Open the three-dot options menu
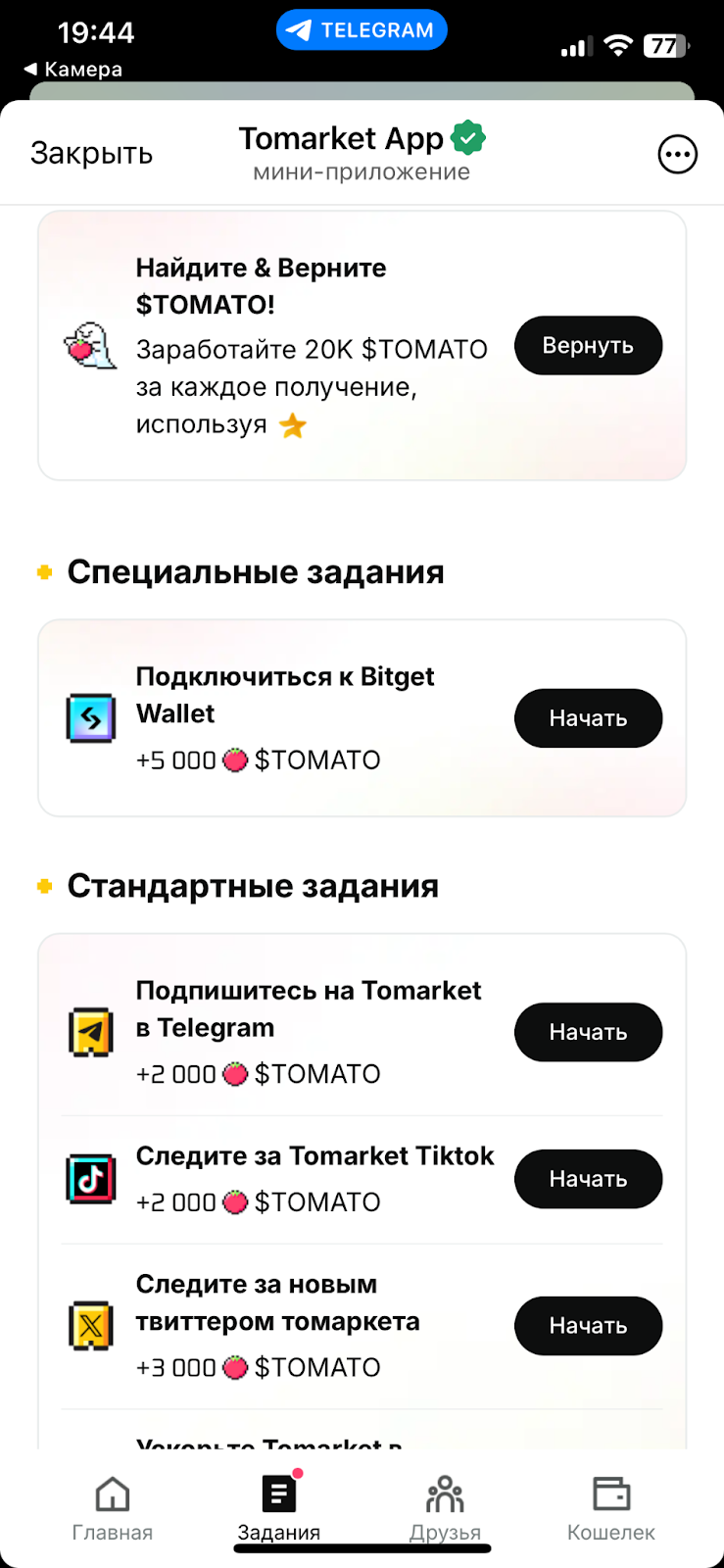724x1568 pixels. pos(677,154)
